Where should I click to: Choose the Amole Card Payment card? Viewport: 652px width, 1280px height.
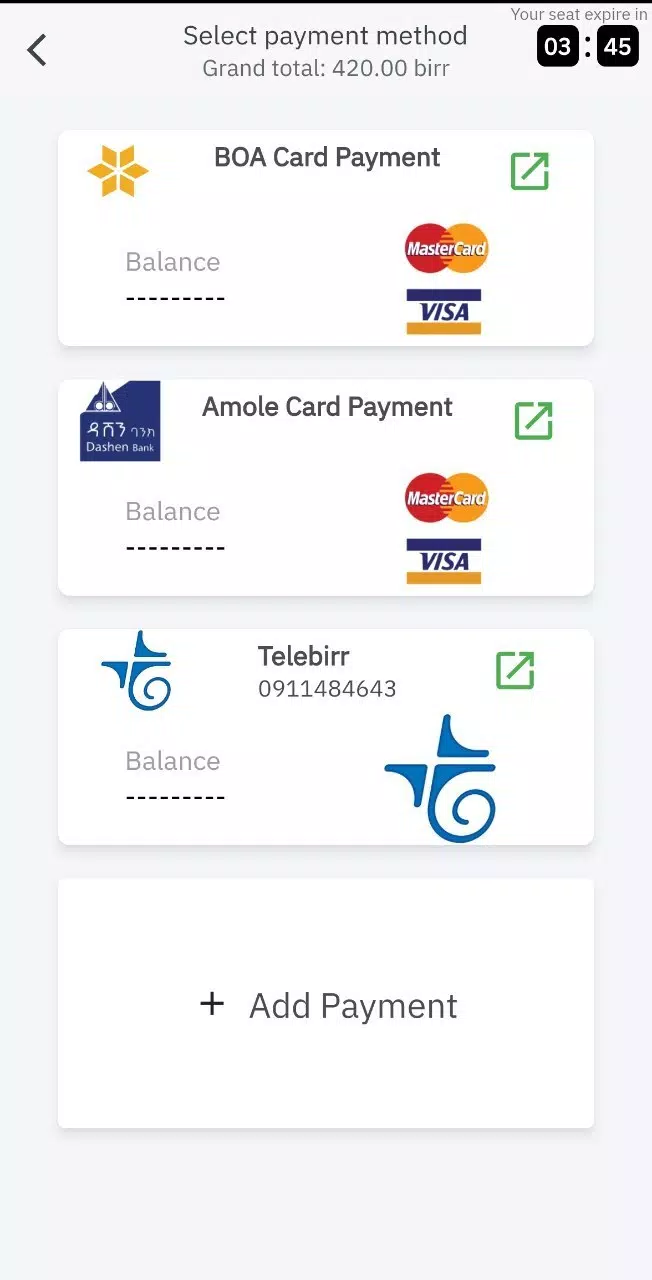326,487
